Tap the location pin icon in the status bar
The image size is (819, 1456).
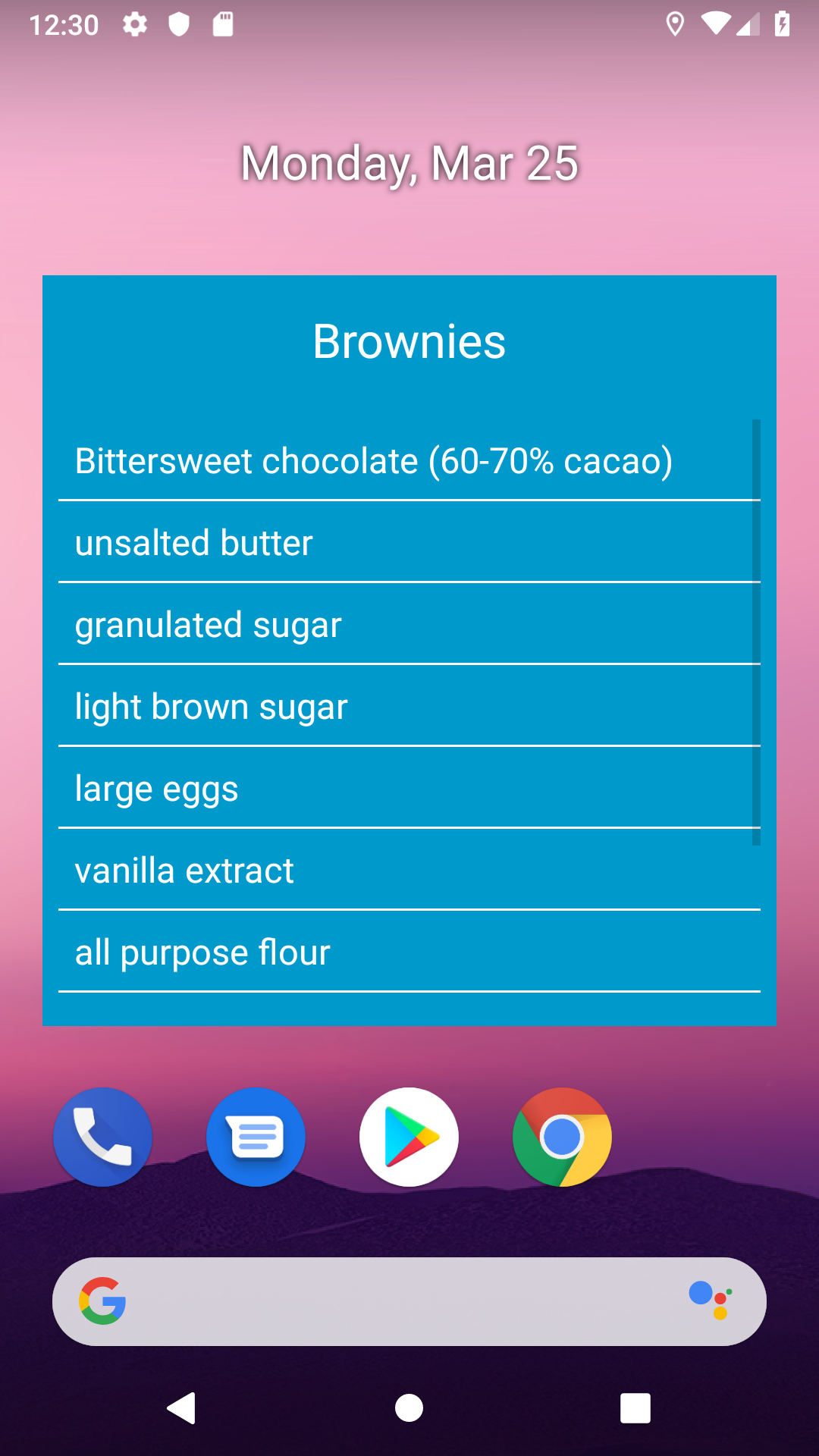coord(676,24)
